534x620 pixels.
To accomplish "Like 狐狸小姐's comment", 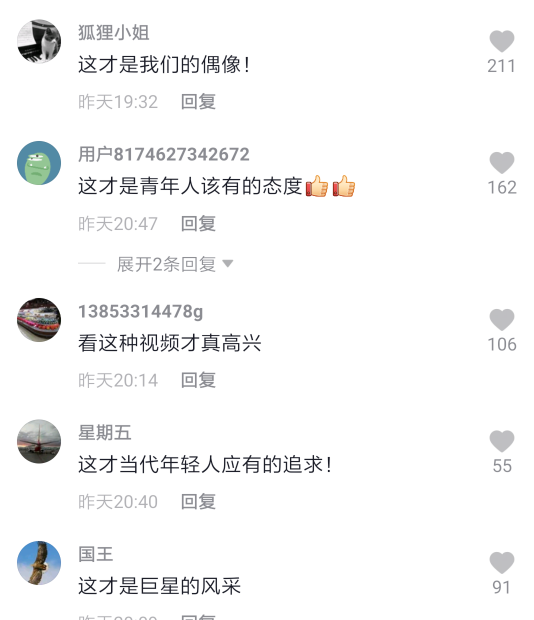I will pos(502,41).
